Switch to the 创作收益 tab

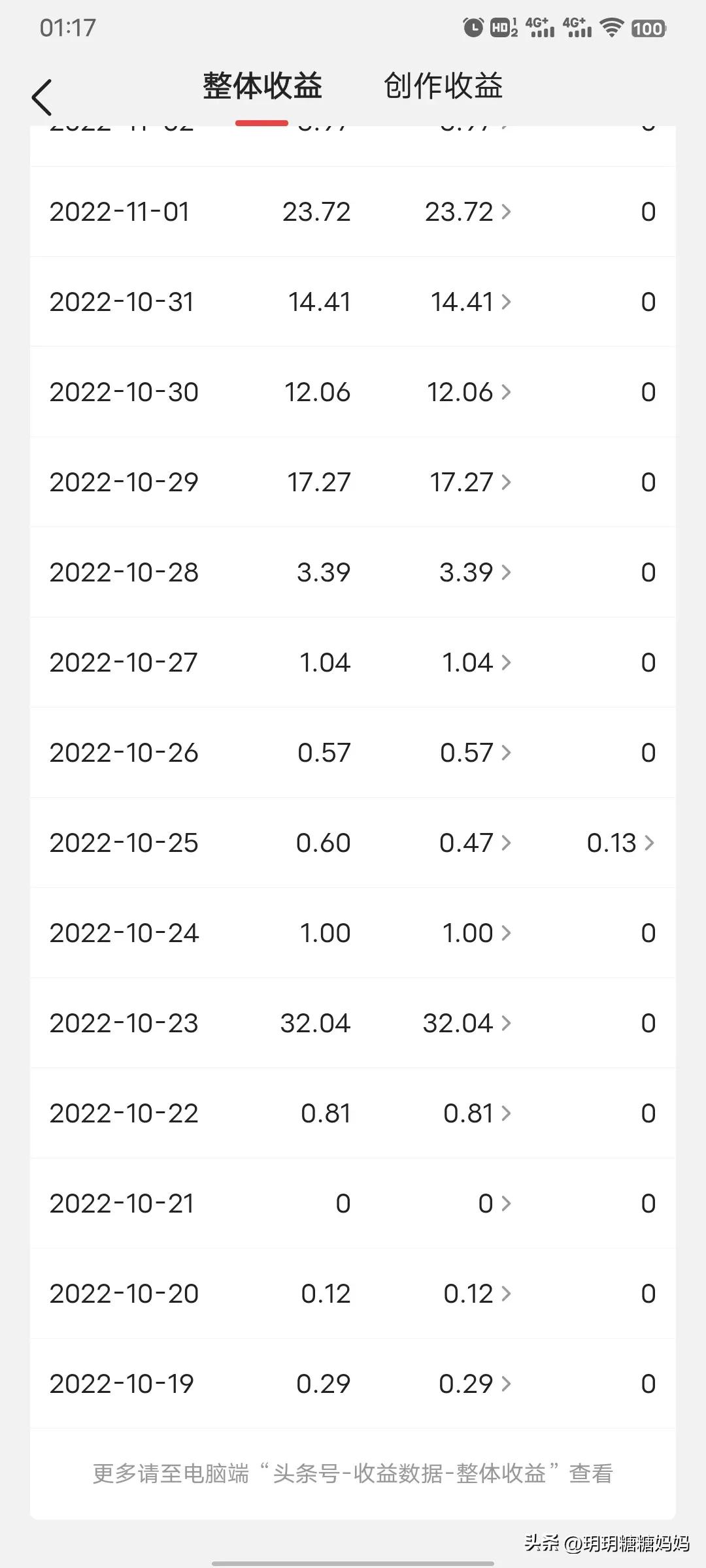pos(443,86)
